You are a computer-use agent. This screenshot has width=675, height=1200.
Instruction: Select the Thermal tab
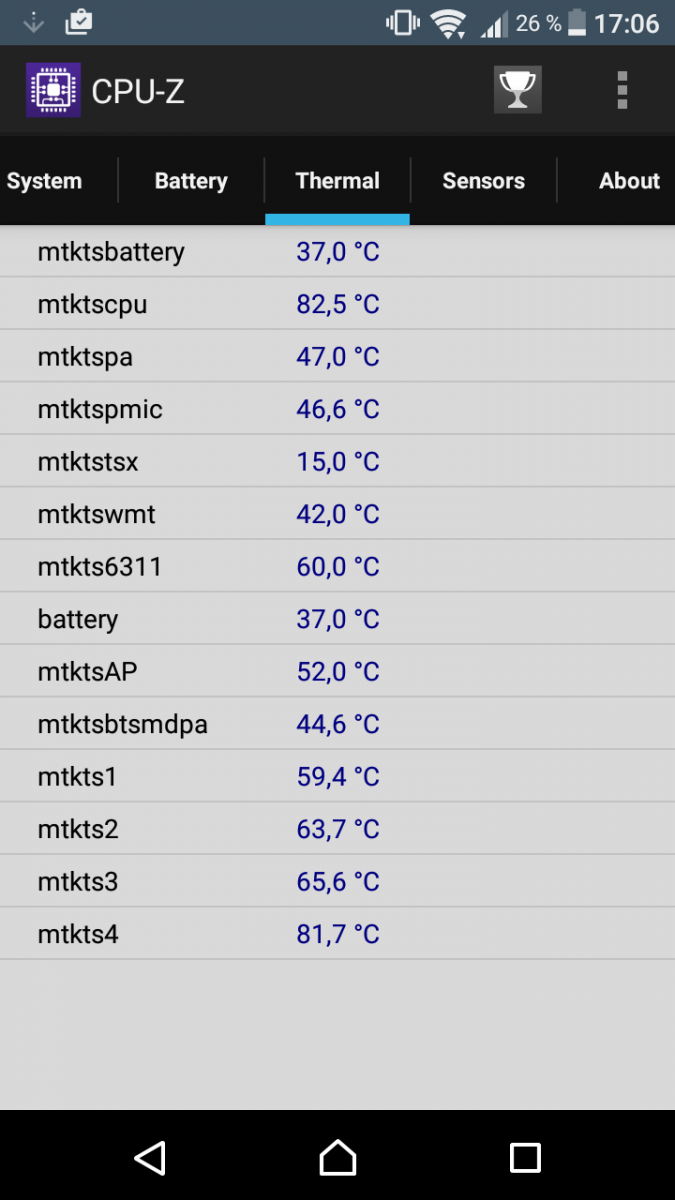click(x=337, y=181)
